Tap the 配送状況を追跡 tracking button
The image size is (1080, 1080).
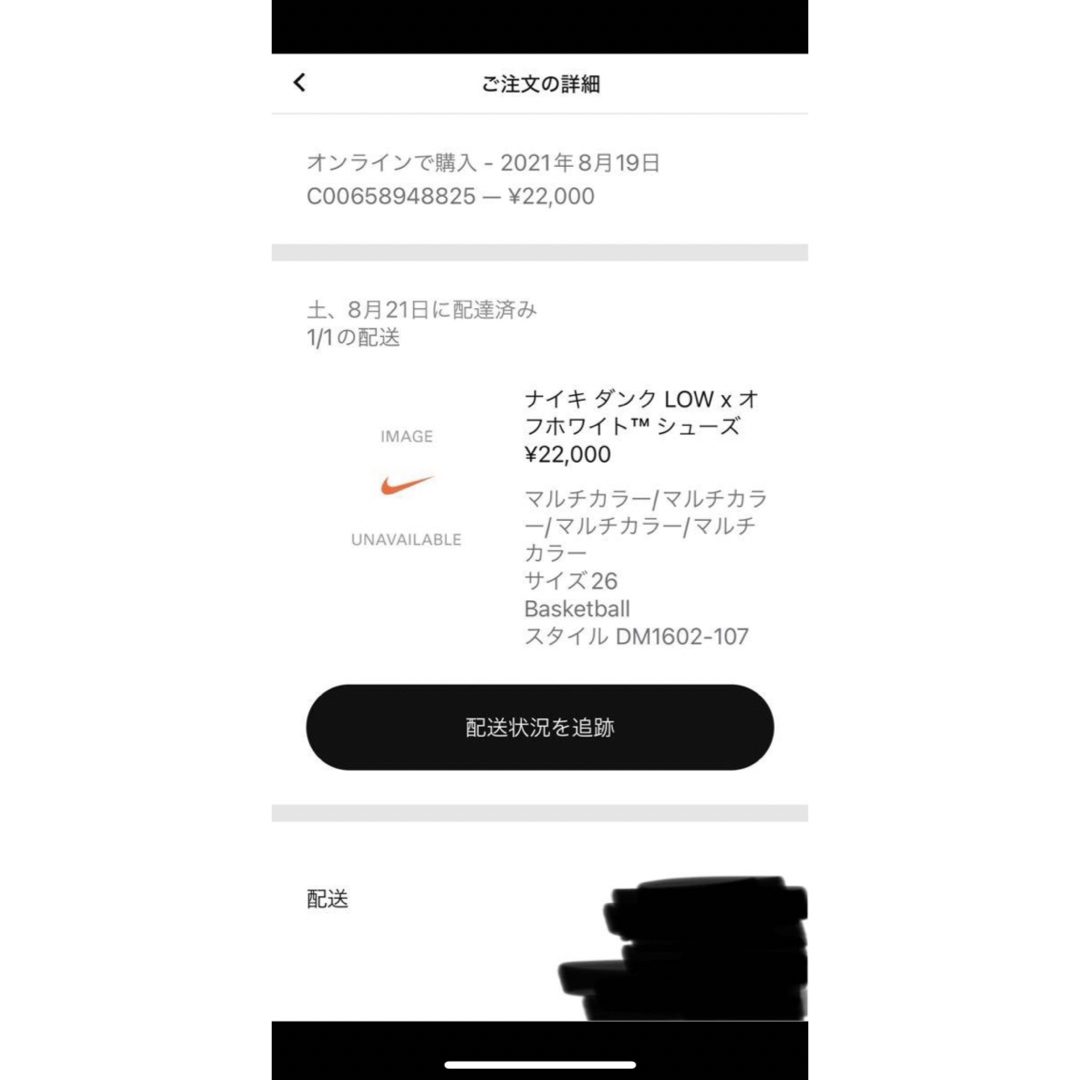[539, 727]
